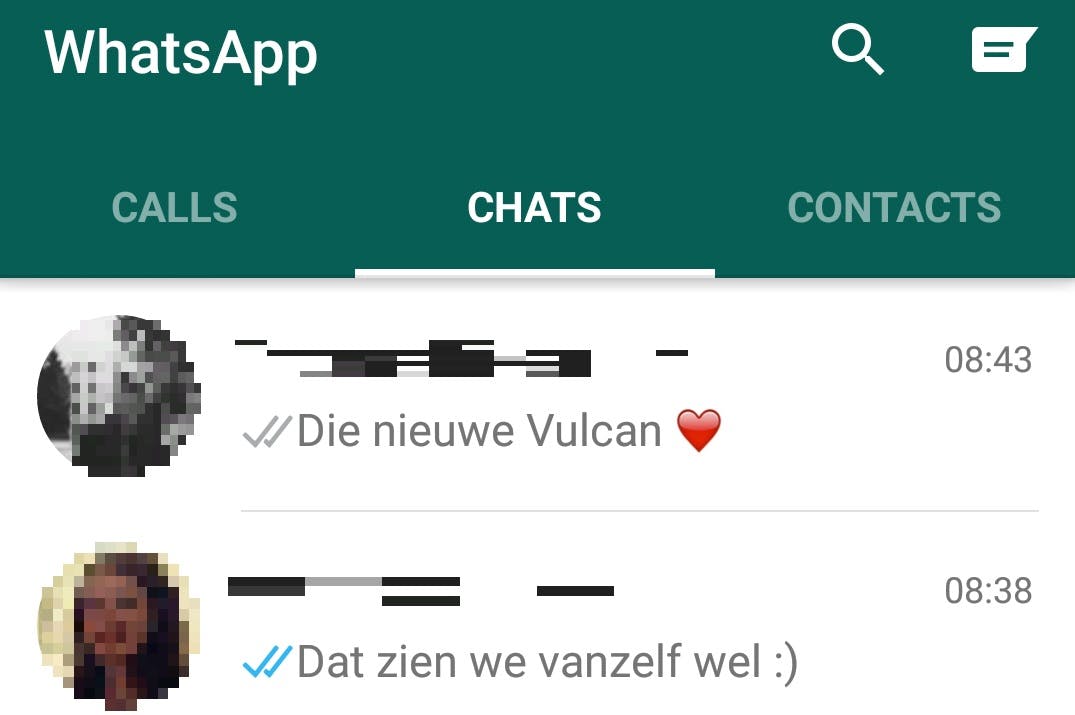Select the Chats tab
The image size is (1075, 715).
pyautogui.click(x=534, y=208)
